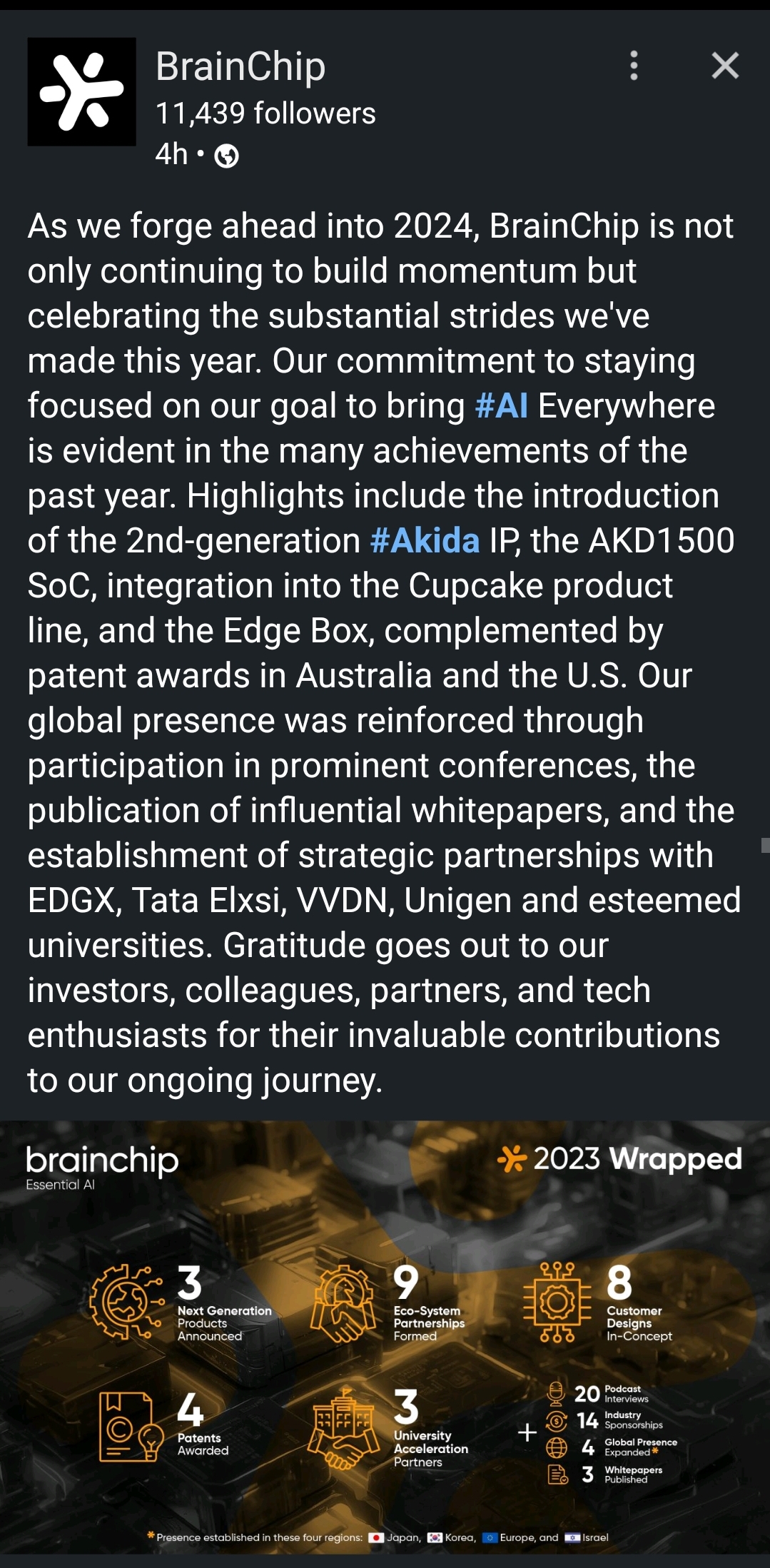Screen dimensions: 770x1568
Task: Dismiss the post with the X
Action: coord(725,66)
